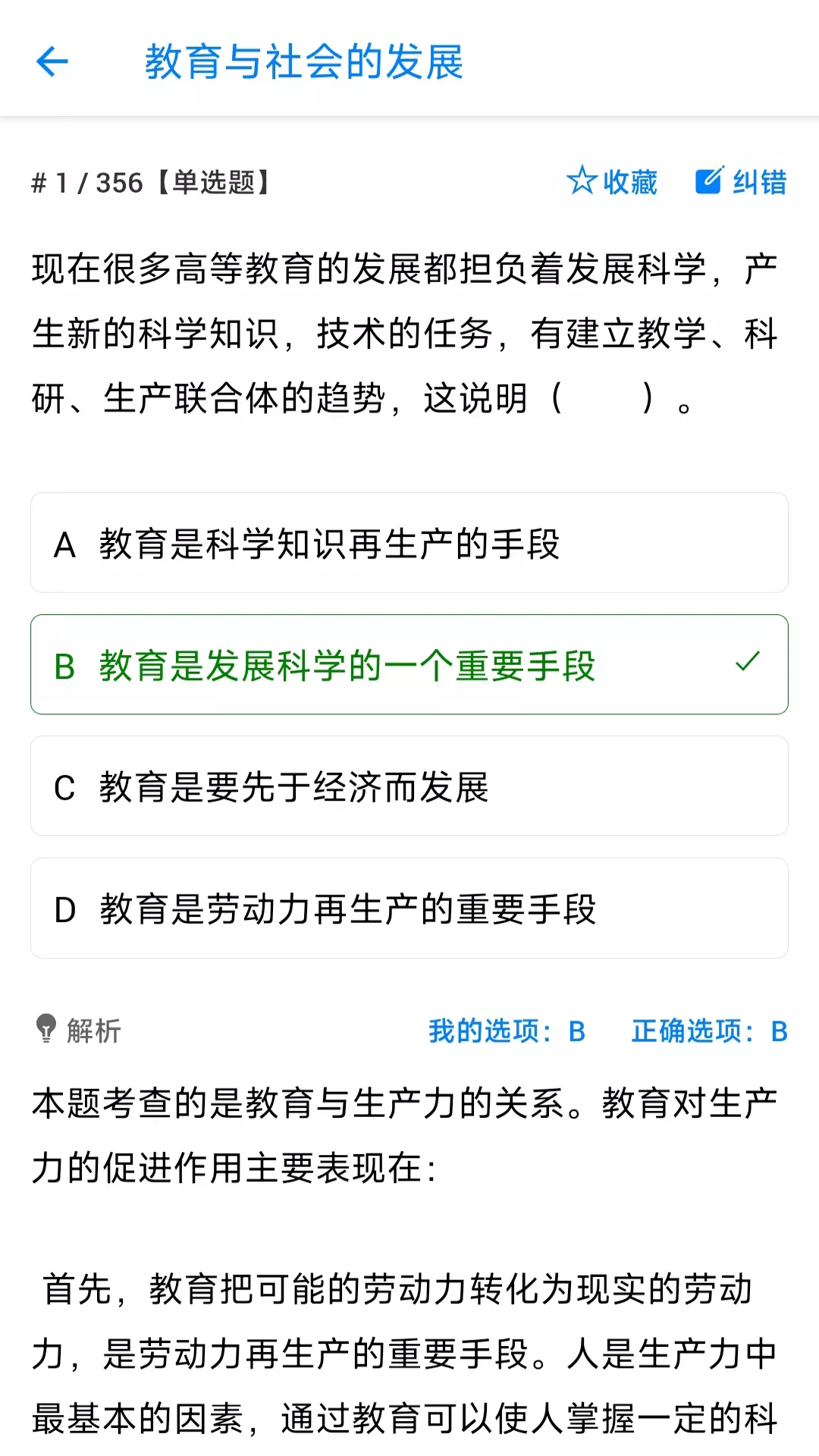Image resolution: width=819 pixels, height=1456 pixels.
Task: Tap option D 教育是劳动力再生产的重要手段
Action: click(409, 908)
